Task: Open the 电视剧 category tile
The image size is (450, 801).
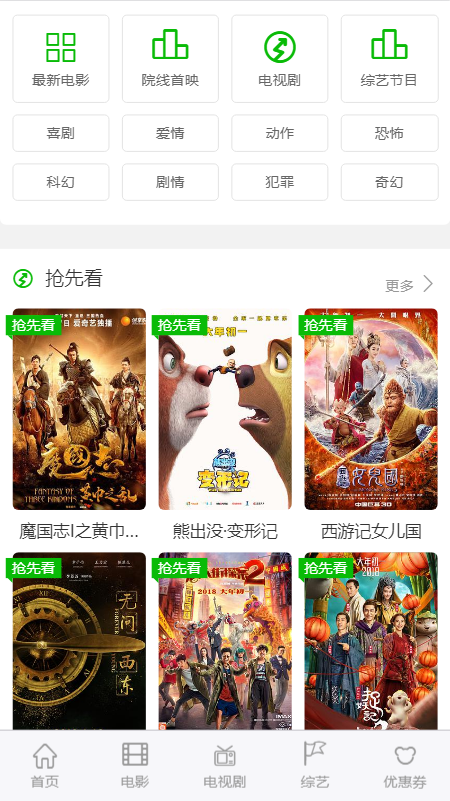Action: click(279, 59)
